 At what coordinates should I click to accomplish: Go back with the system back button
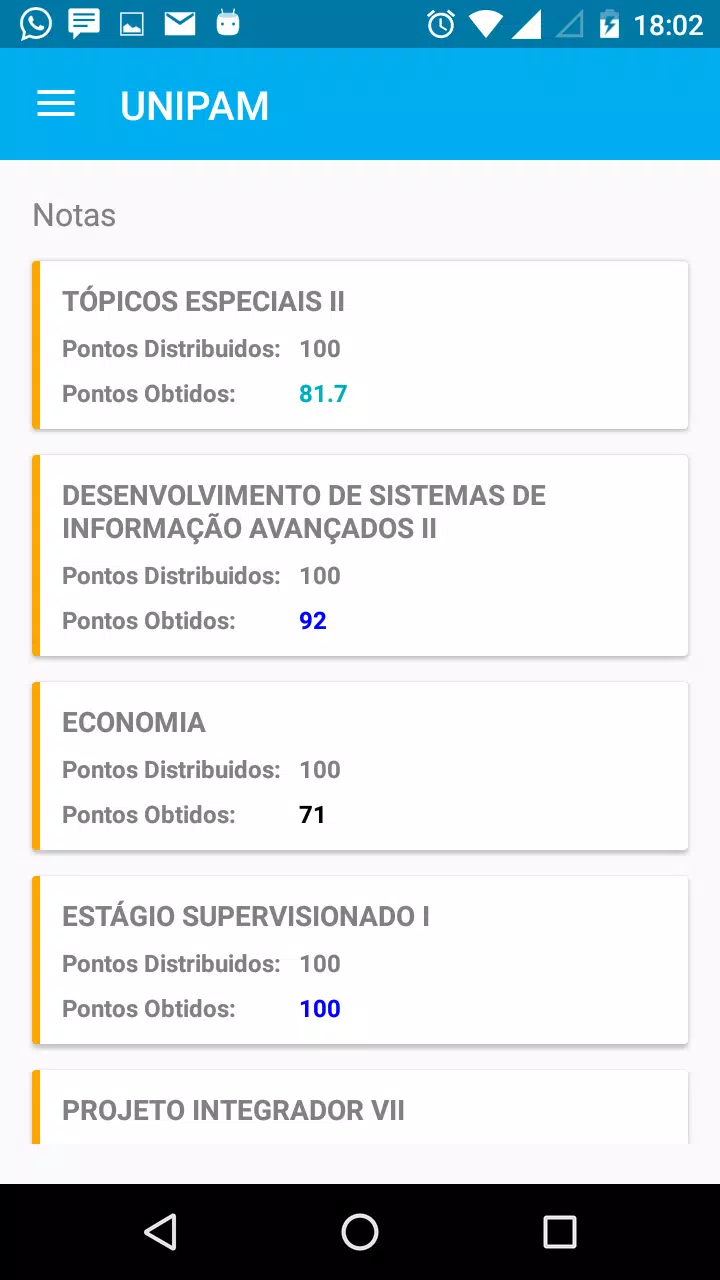tap(160, 1232)
